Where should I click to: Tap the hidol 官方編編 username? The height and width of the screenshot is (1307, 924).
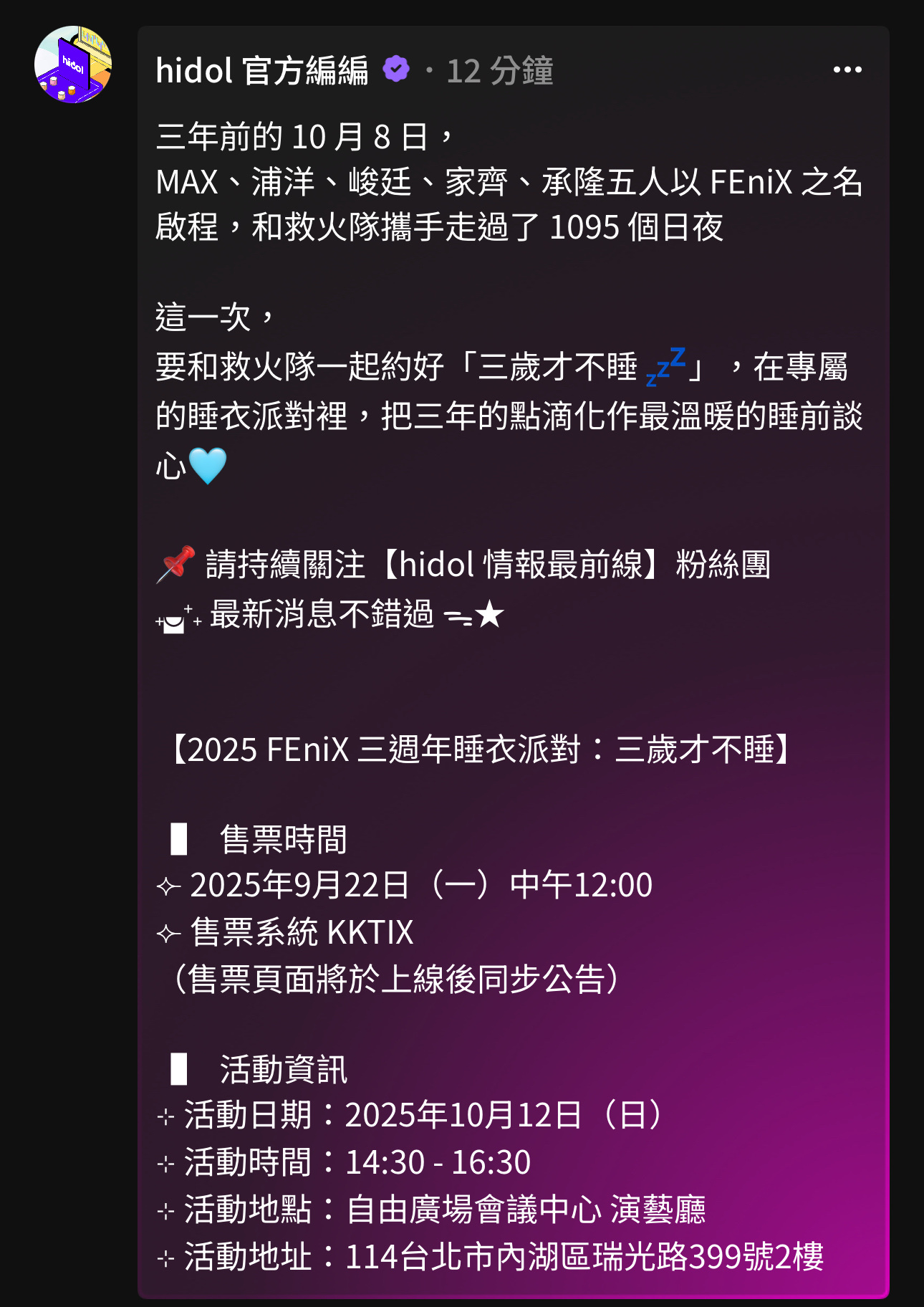click(x=261, y=71)
